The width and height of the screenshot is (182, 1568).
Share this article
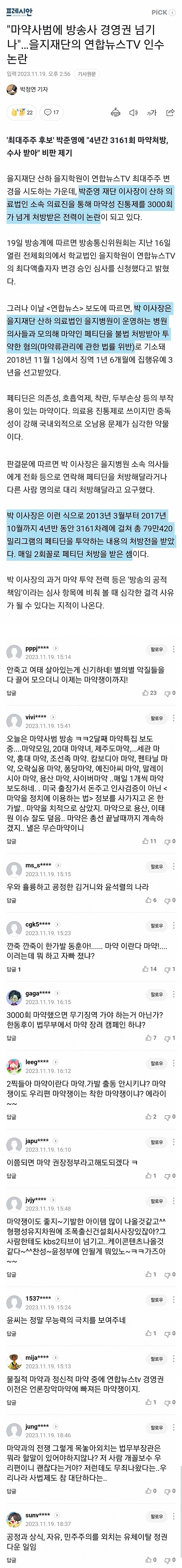tap(171, 113)
